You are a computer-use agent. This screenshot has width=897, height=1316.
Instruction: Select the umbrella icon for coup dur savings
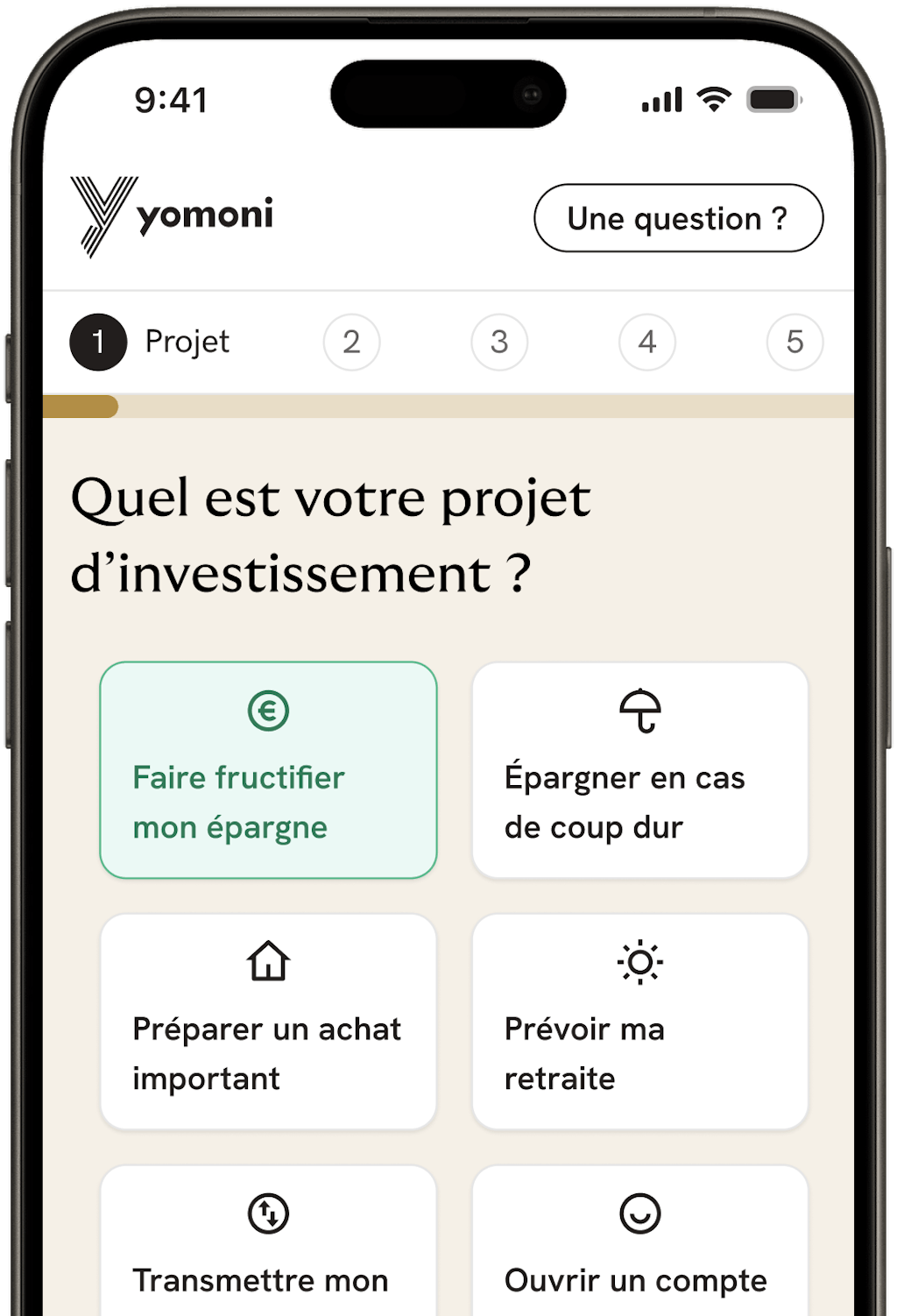click(x=640, y=711)
